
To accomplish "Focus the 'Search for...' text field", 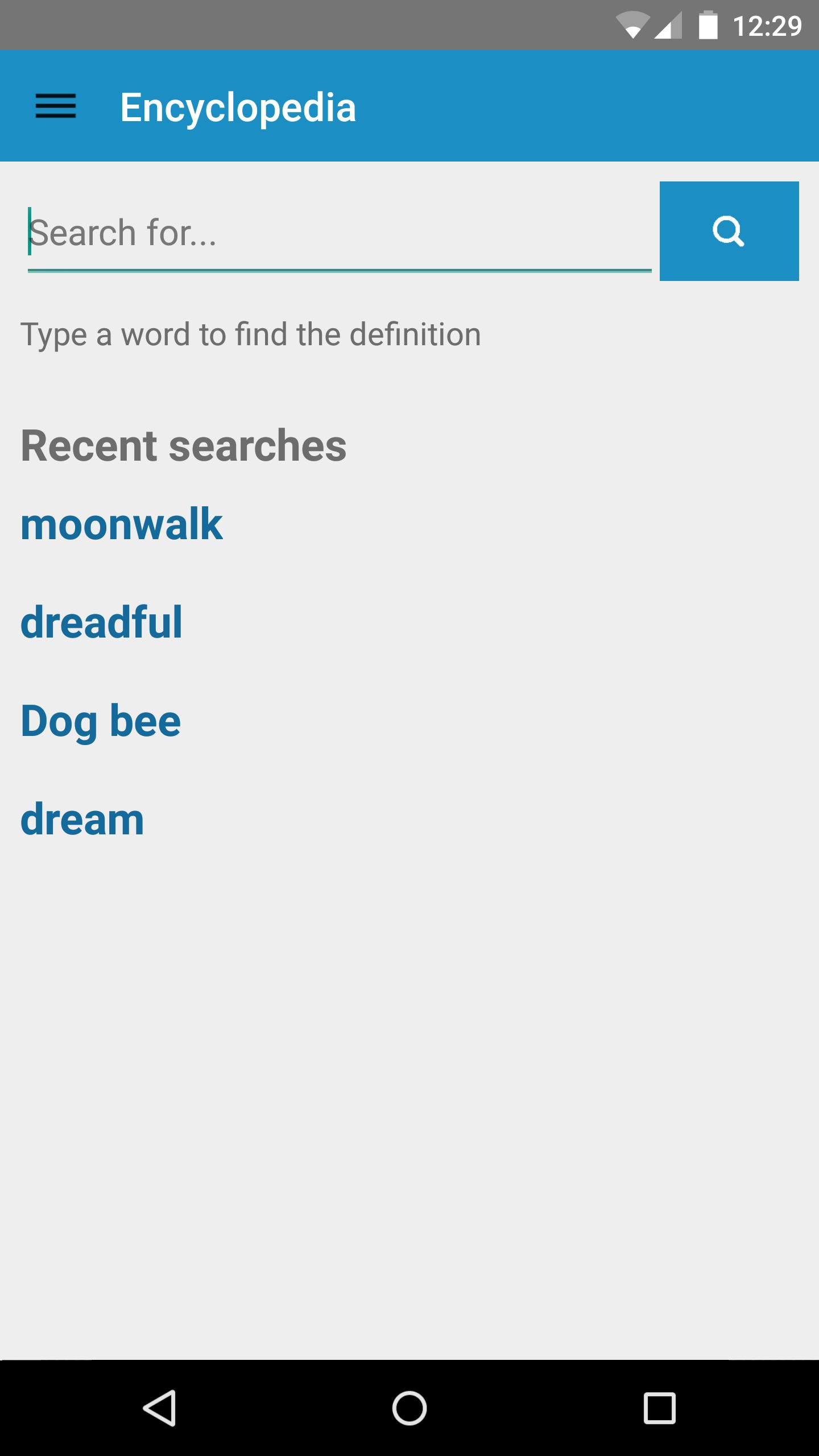I will tap(339, 233).
